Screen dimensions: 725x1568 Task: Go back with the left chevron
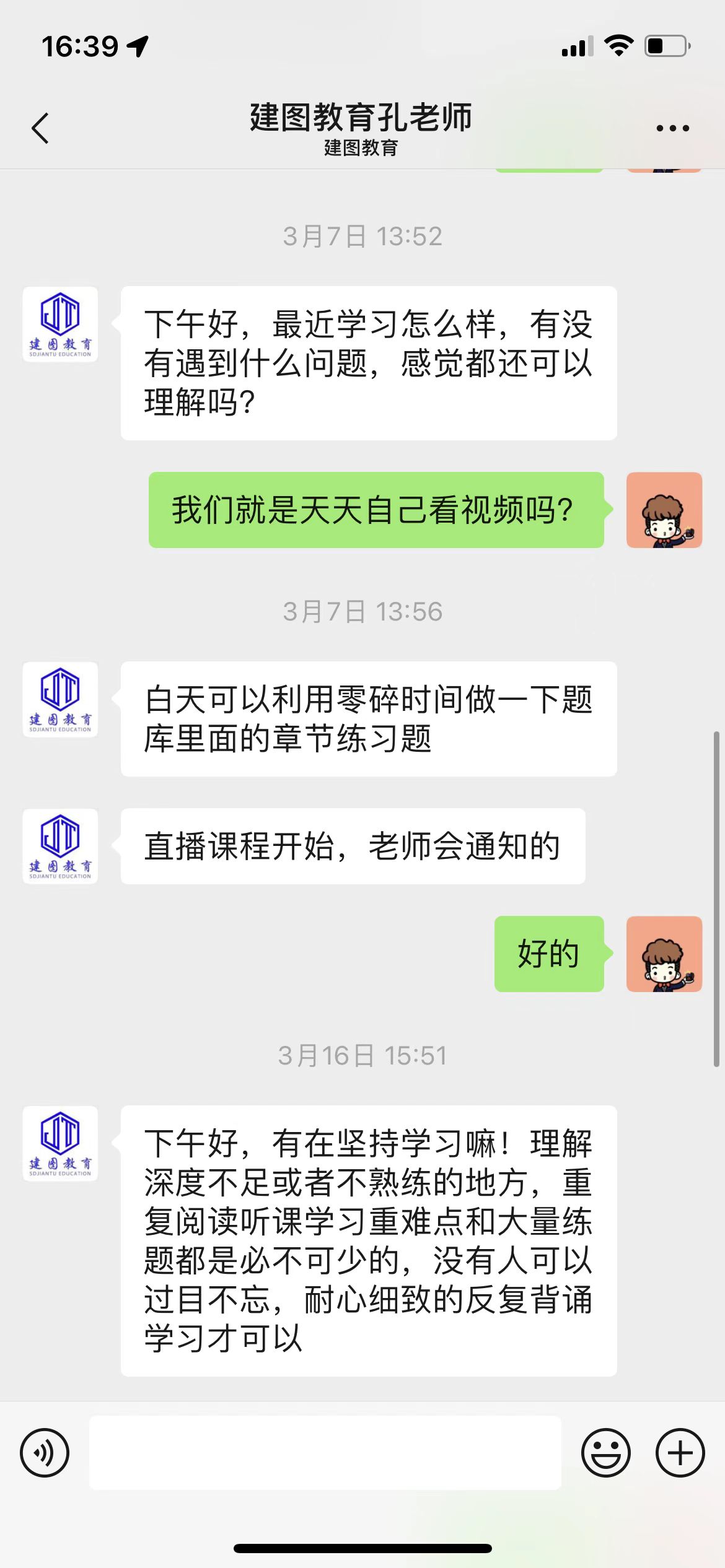point(40,128)
